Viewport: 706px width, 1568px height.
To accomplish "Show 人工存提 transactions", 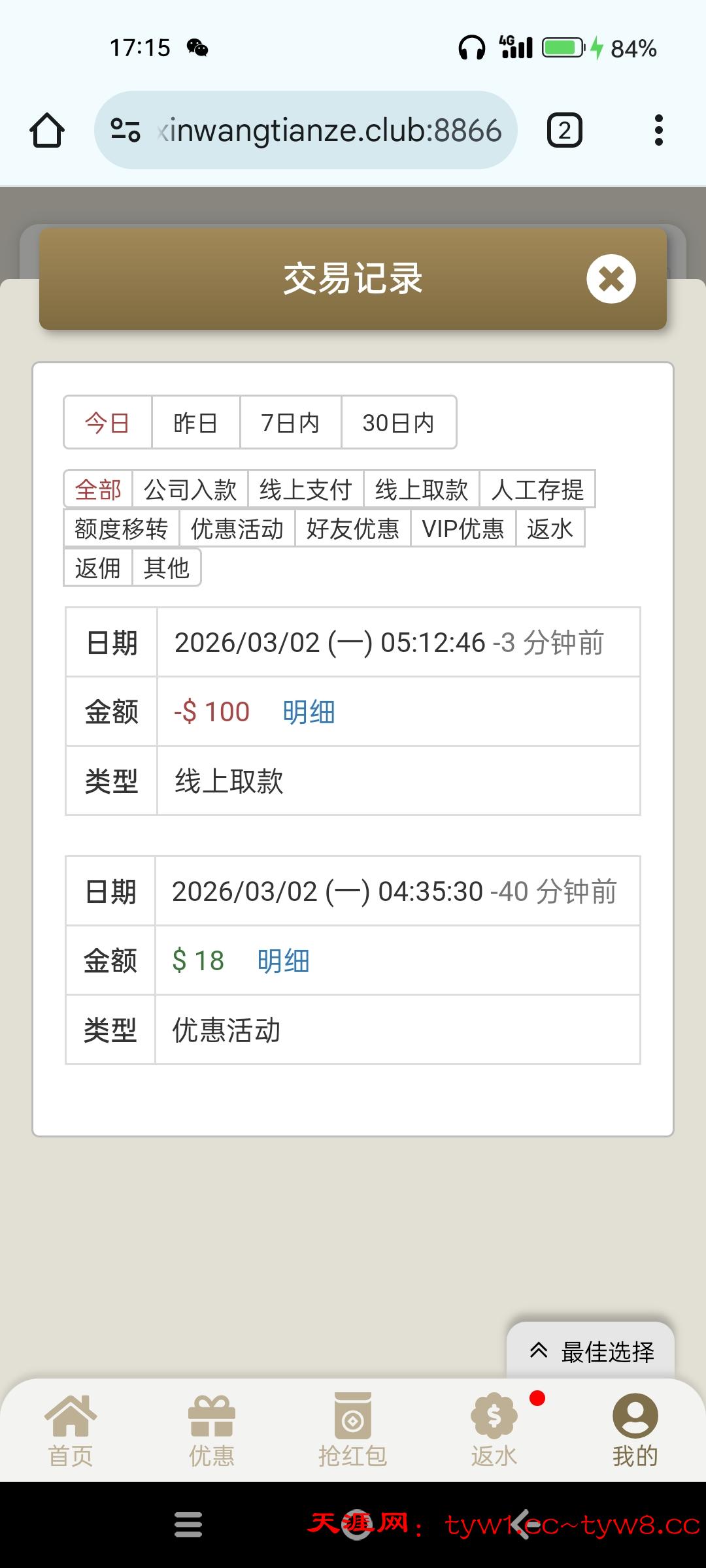I will tap(537, 489).
